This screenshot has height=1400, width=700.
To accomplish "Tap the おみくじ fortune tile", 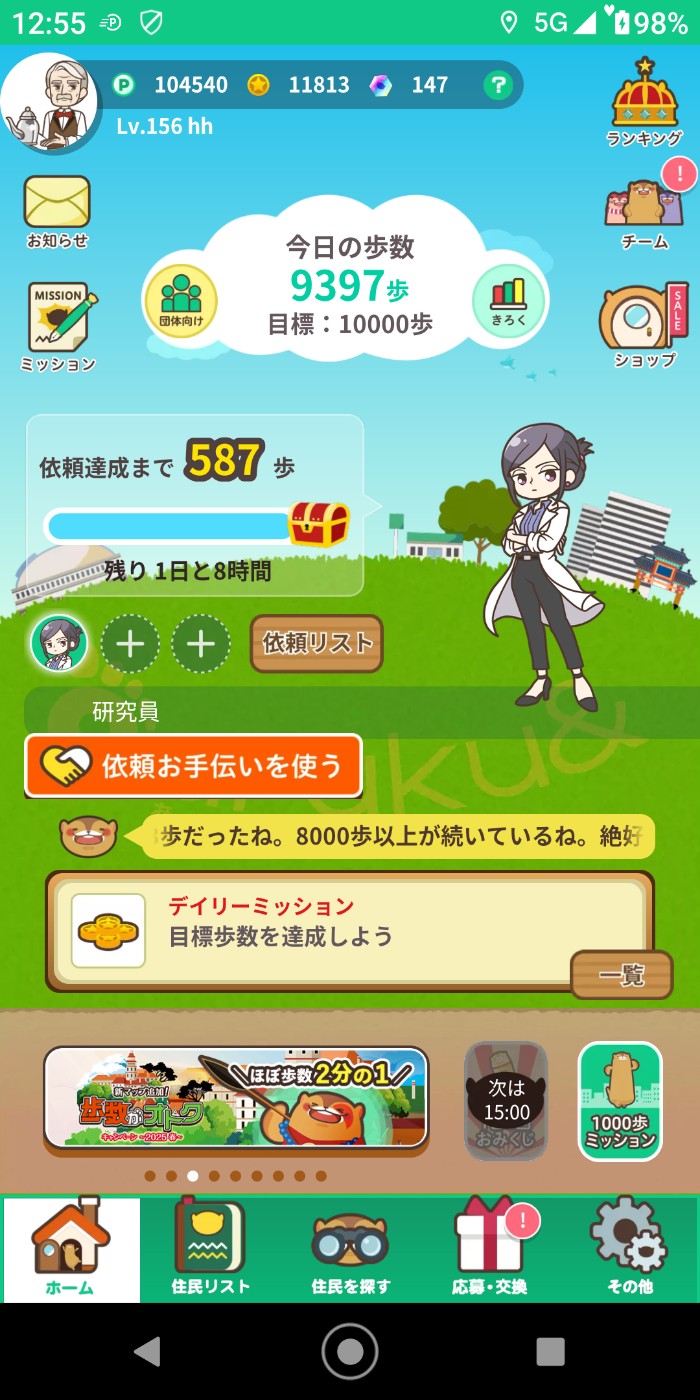I will click(506, 1100).
